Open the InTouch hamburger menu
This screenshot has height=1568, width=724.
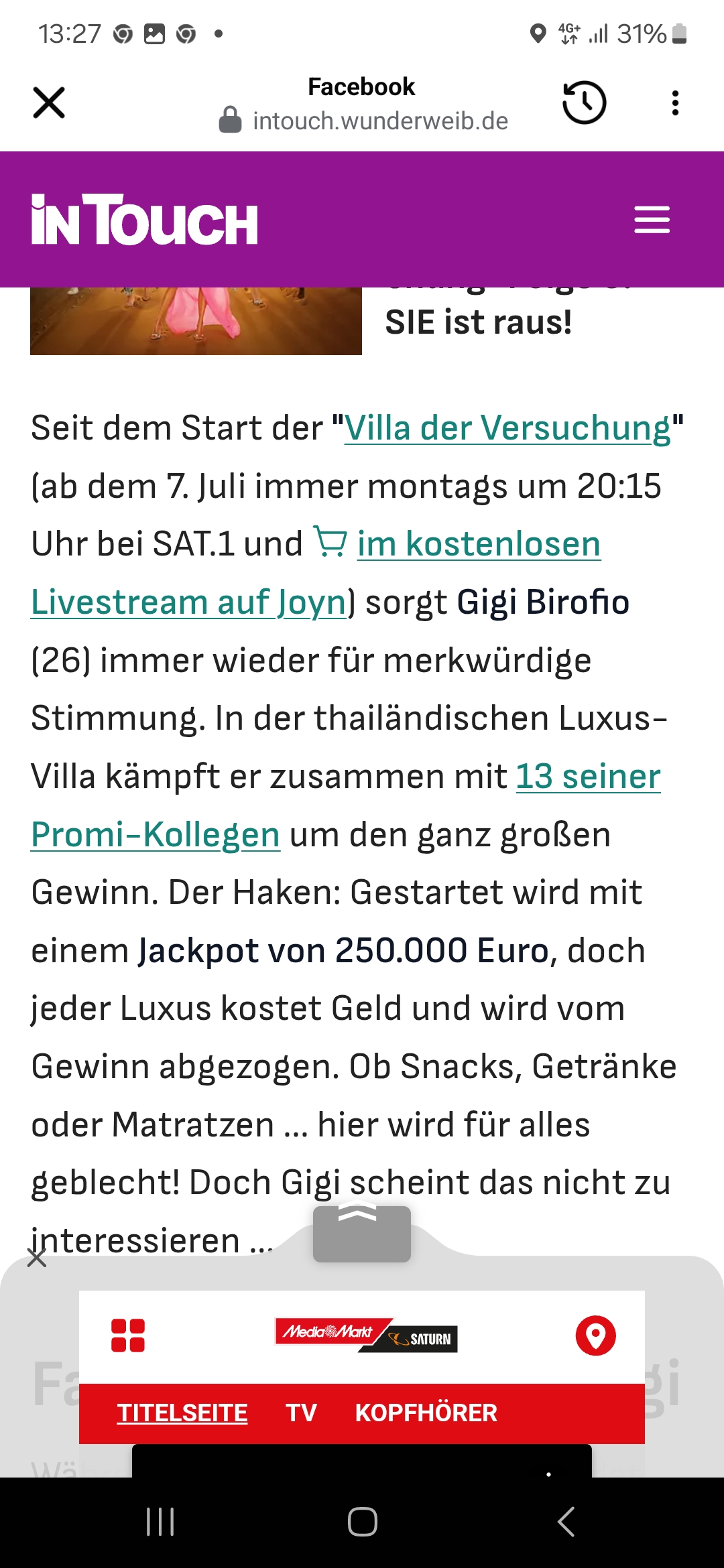point(652,220)
